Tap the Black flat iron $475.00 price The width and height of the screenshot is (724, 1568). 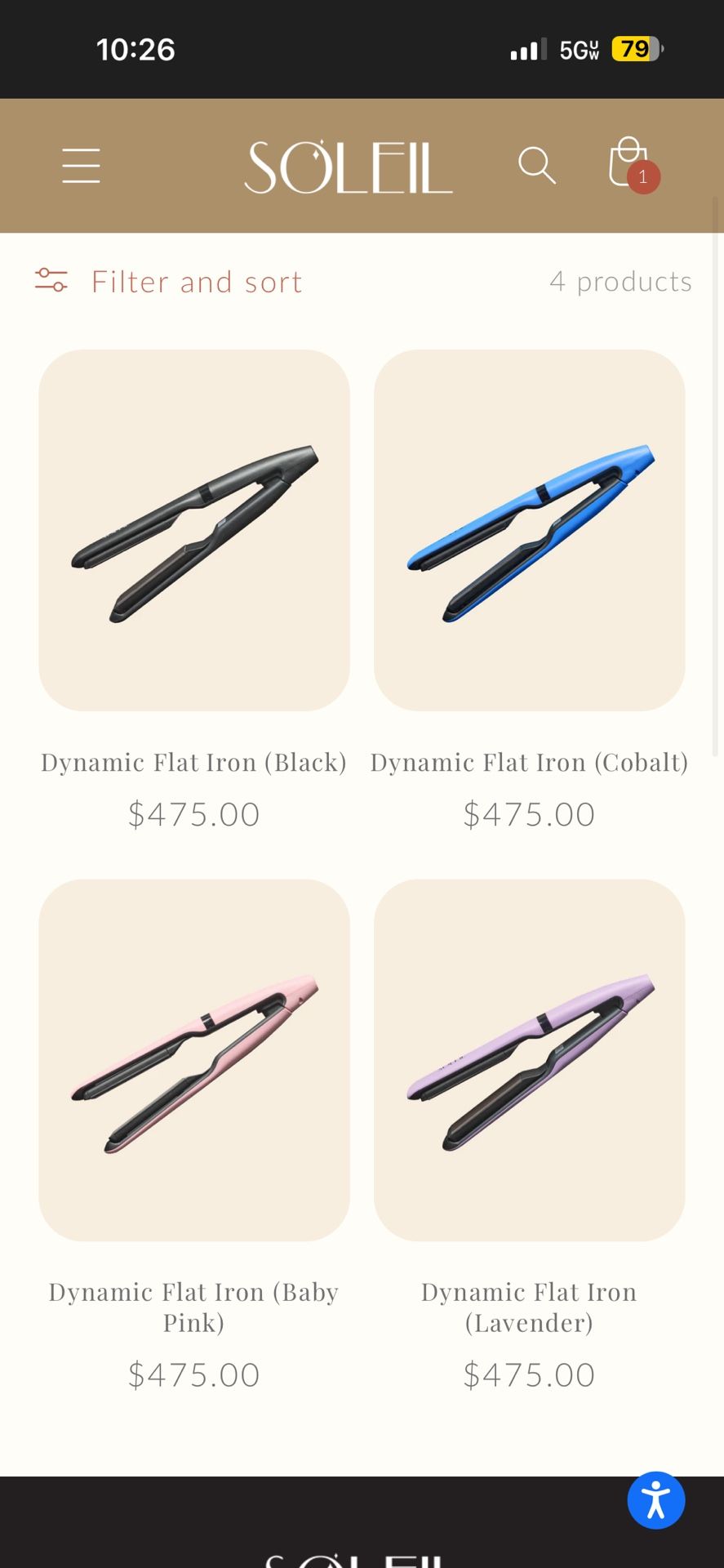point(193,813)
